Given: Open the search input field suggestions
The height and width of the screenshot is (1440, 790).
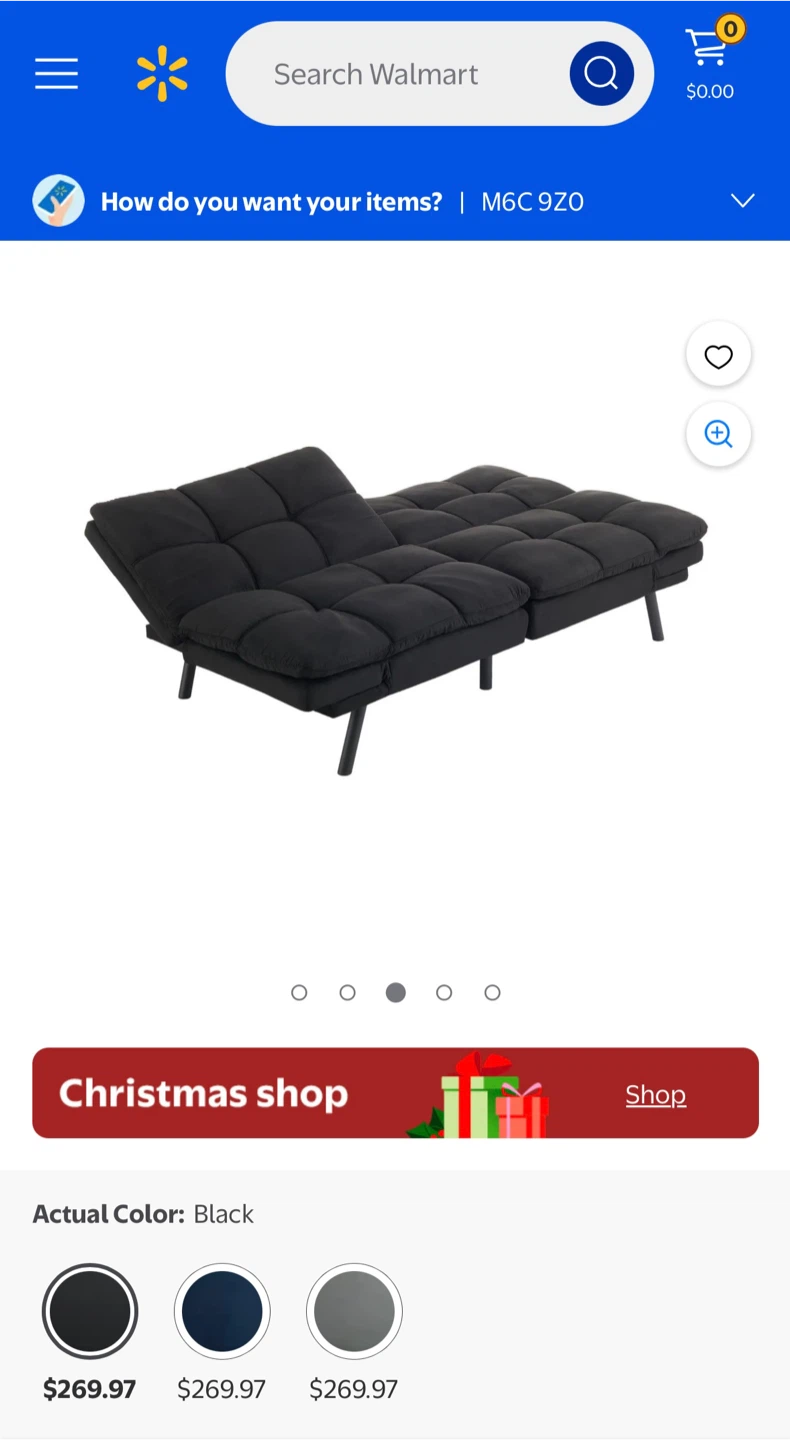Looking at the screenshot, I should [x=400, y=73].
